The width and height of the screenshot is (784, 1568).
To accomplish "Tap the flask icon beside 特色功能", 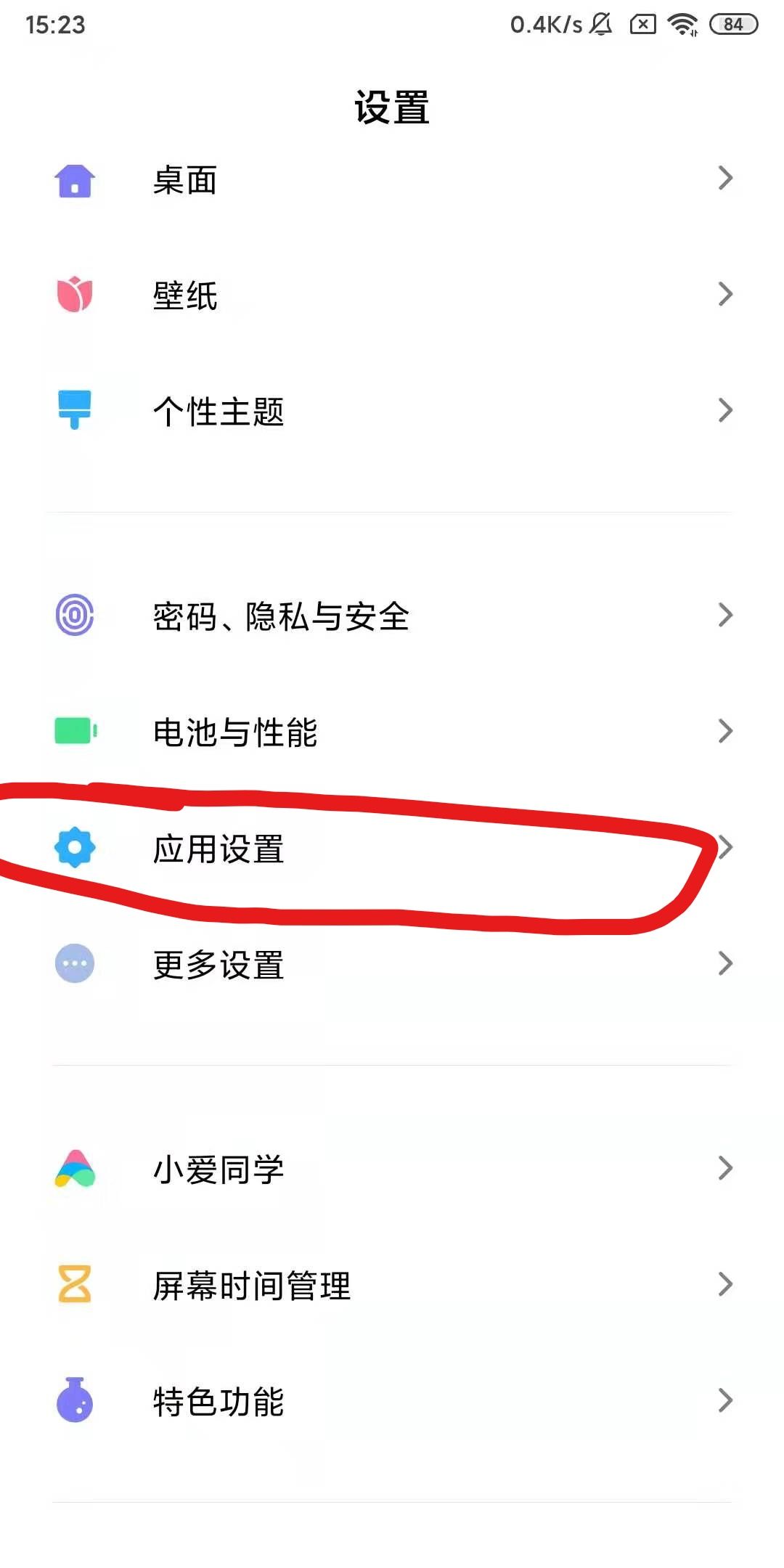I will click(73, 1401).
